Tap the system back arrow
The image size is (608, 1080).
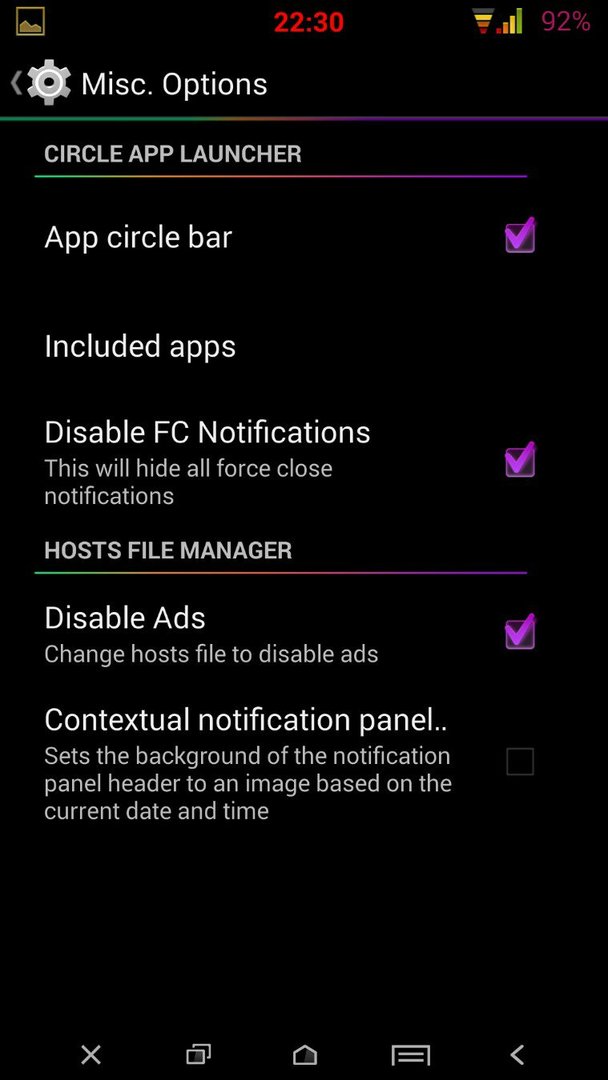(517, 1054)
